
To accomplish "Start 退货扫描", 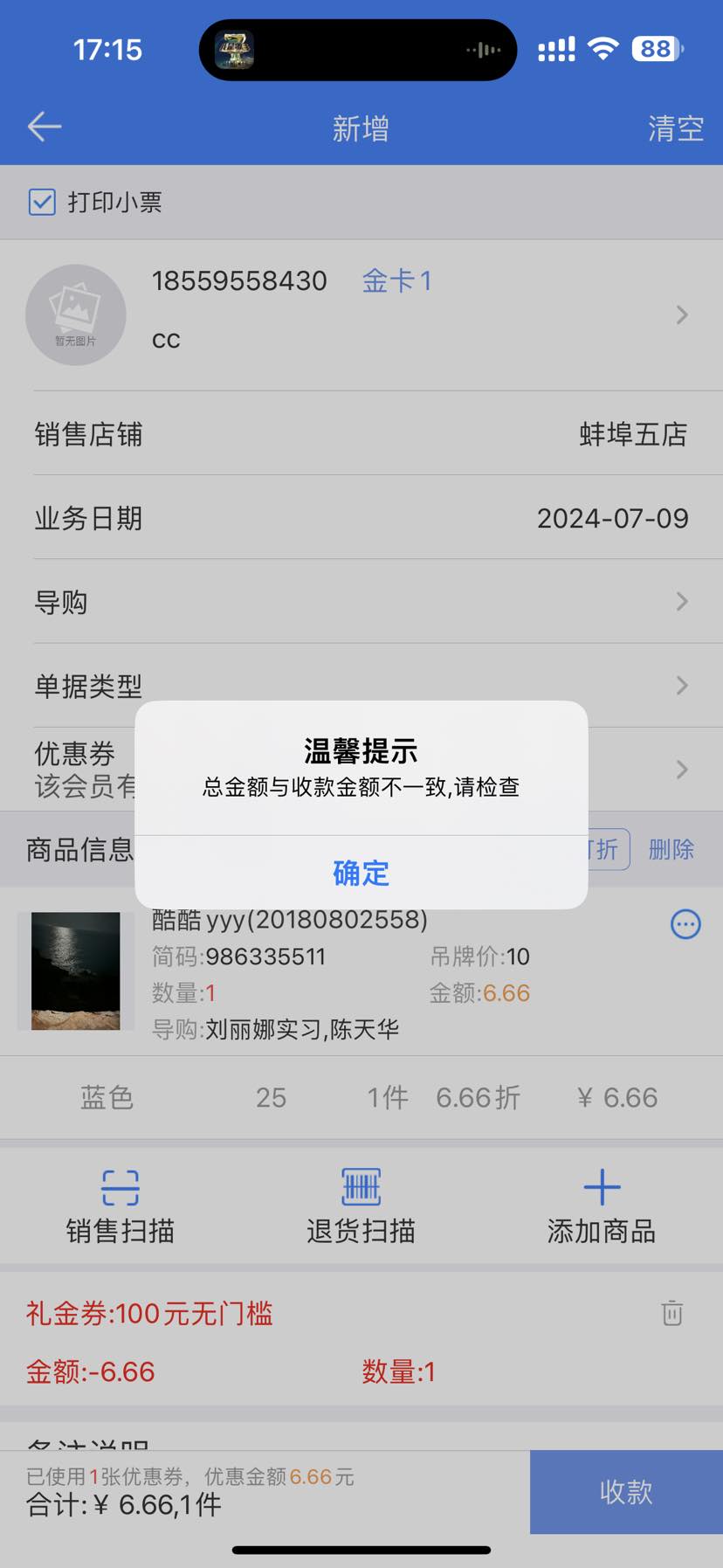I will pyautogui.click(x=361, y=1205).
